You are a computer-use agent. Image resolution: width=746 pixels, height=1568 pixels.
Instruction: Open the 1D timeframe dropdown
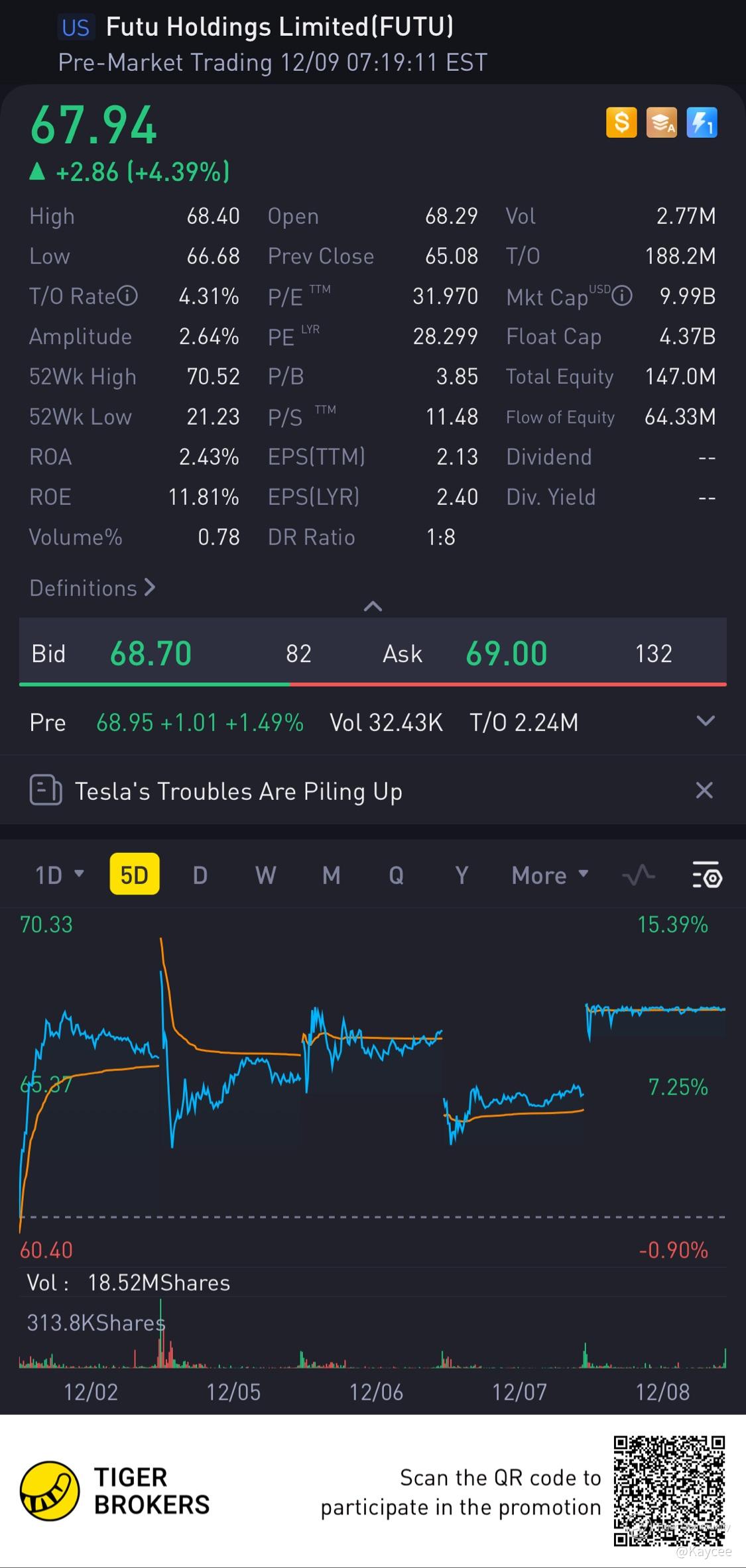pyautogui.click(x=59, y=875)
